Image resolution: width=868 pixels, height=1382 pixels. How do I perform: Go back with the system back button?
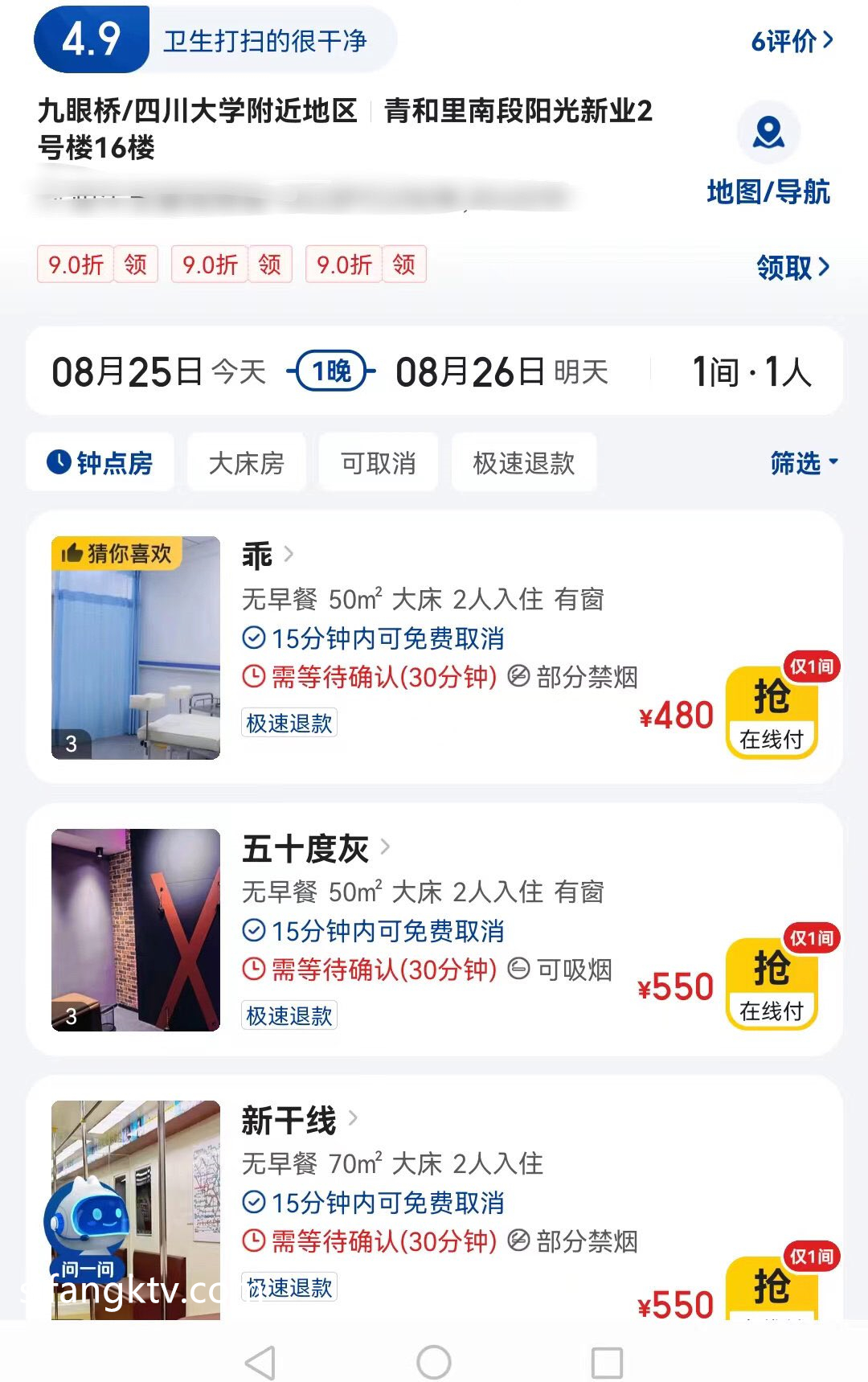[x=260, y=1362]
